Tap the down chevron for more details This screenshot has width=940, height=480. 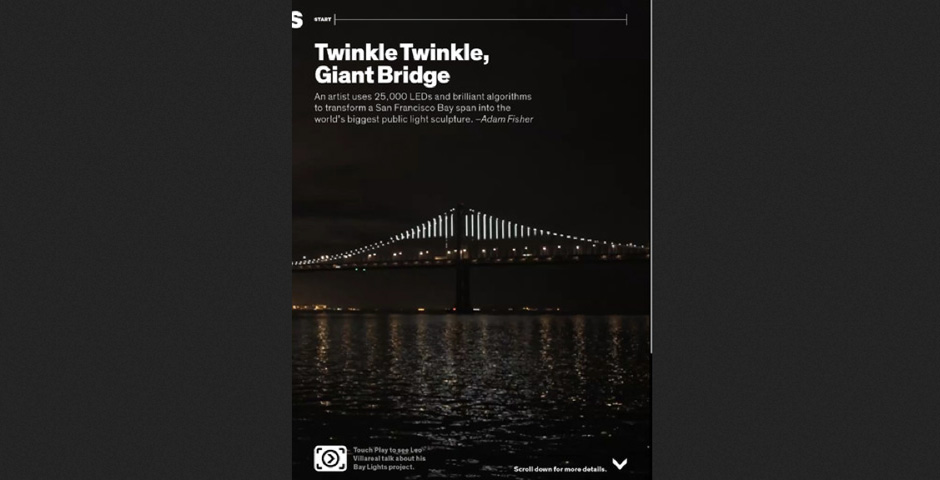click(620, 464)
